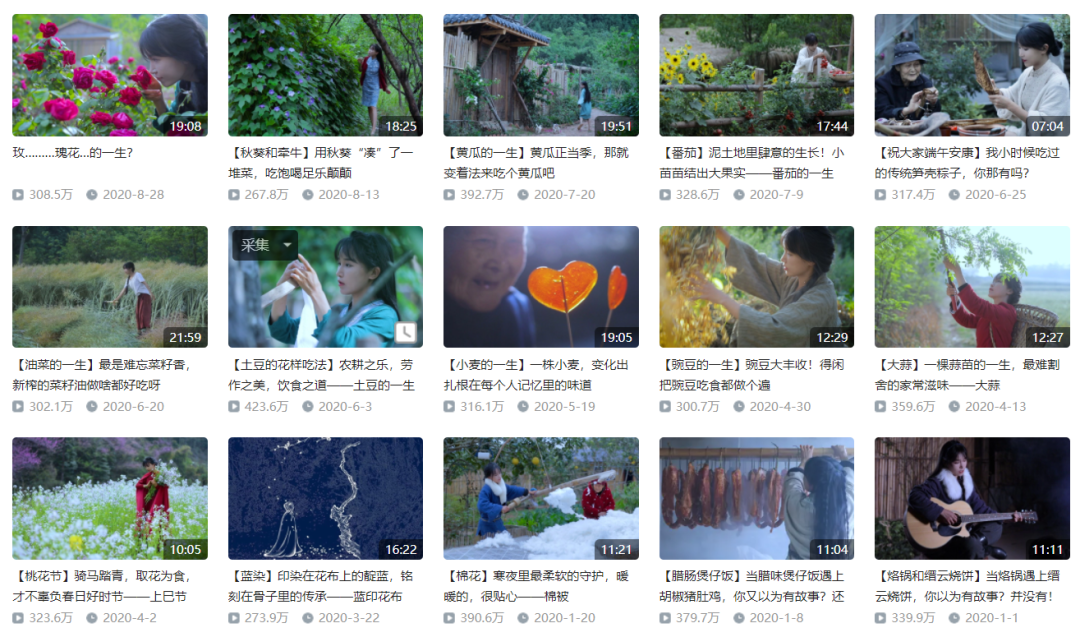
Task: Open the 祝大家端午安康 video
Action: (x=971, y=75)
